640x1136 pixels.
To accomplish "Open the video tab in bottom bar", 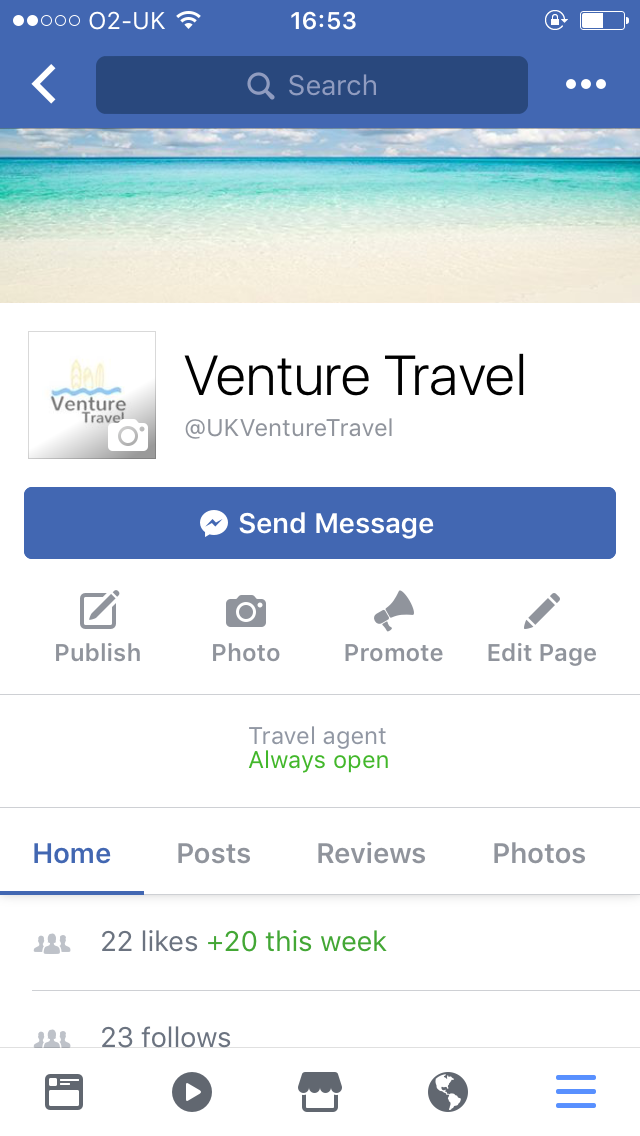I will pyautogui.click(x=192, y=1092).
